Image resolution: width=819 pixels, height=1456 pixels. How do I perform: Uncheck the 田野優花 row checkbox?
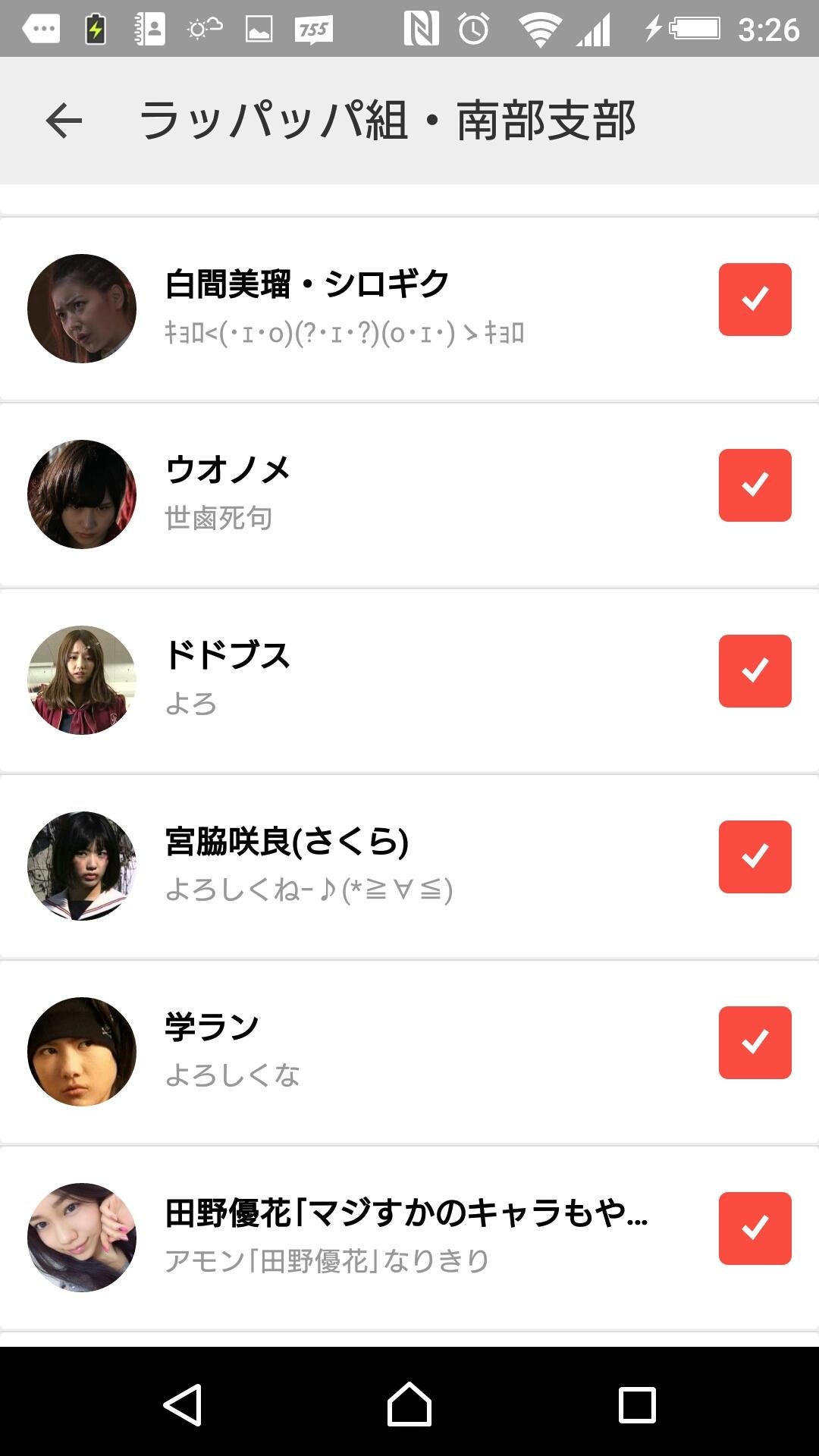(x=755, y=1228)
